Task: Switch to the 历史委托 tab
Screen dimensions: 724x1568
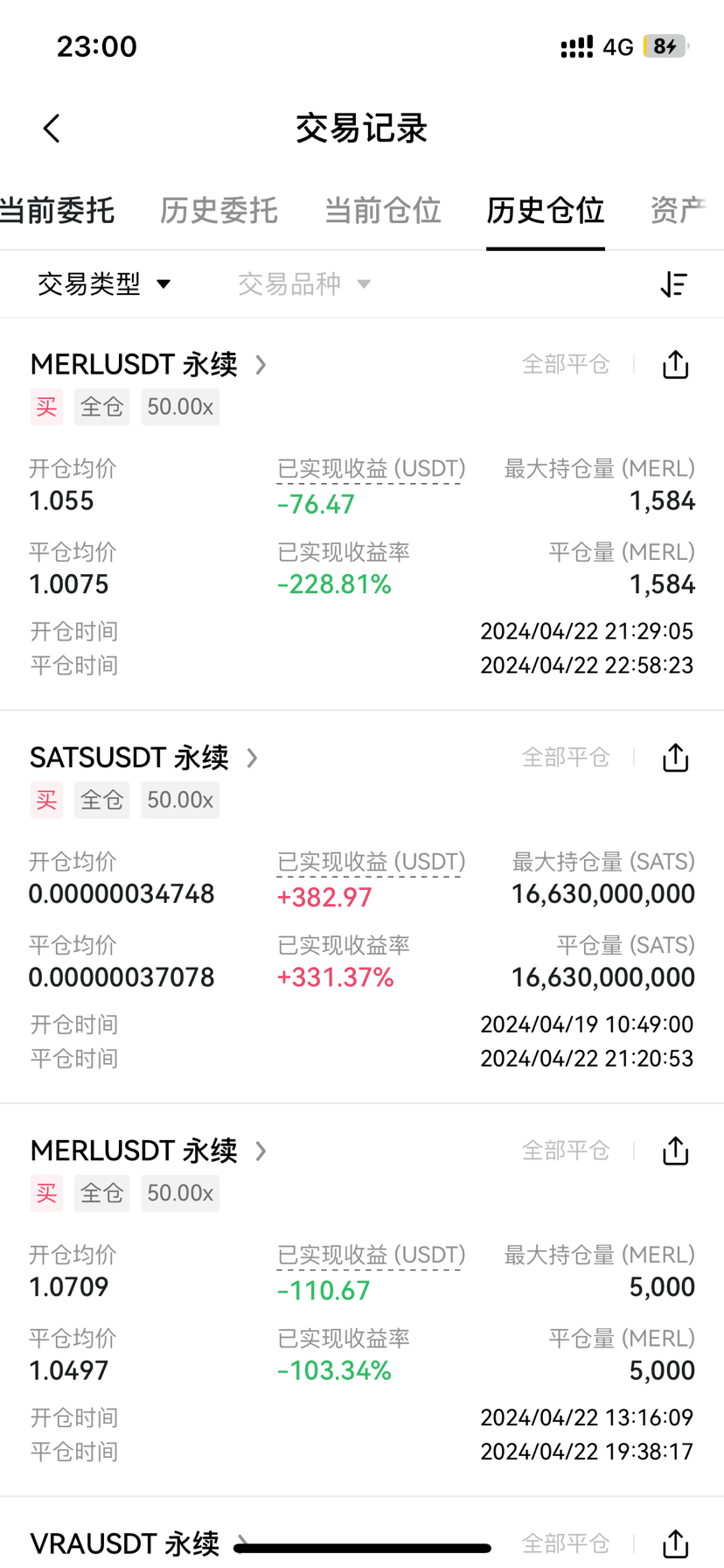Action: tap(219, 211)
